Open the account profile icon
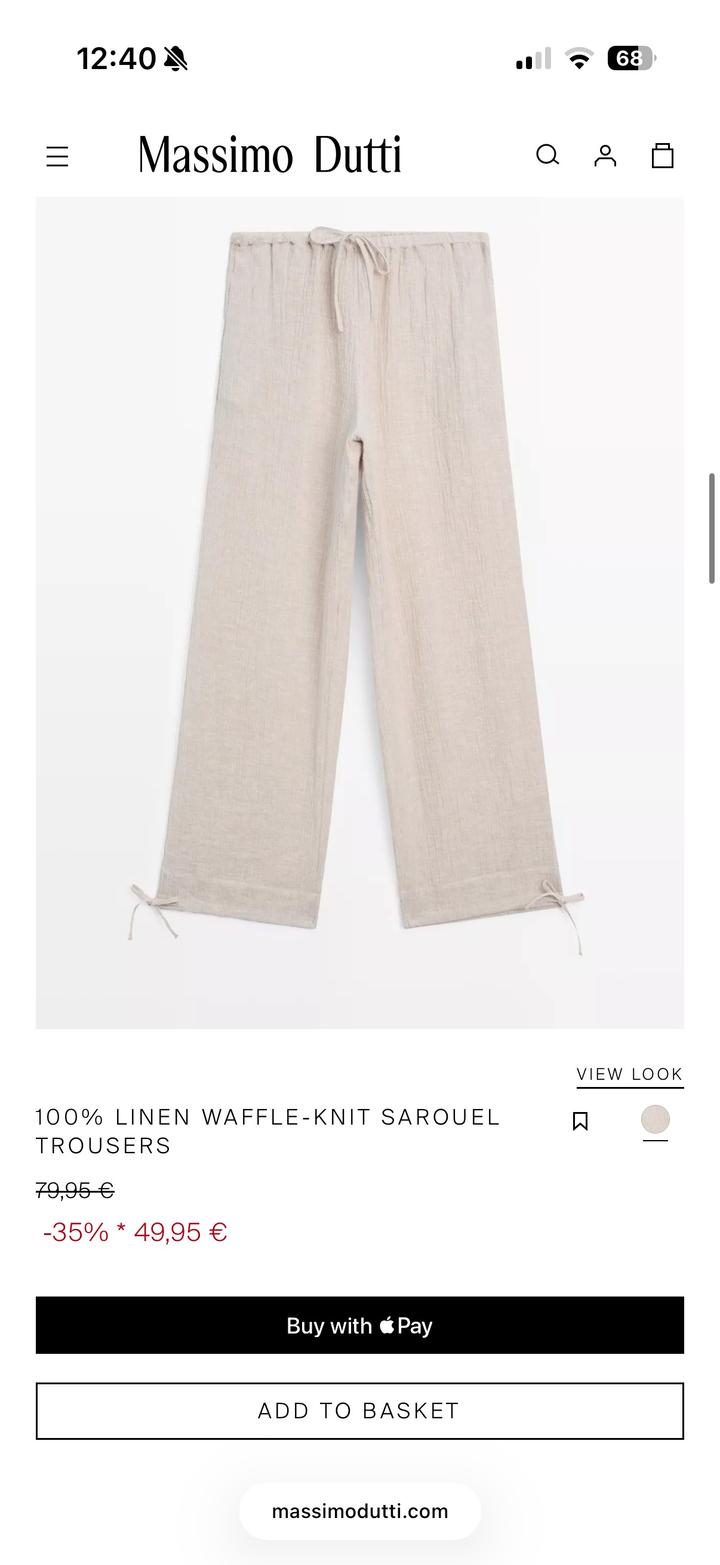The width and height of the screenshot is (720, 1565). [605, 155]
